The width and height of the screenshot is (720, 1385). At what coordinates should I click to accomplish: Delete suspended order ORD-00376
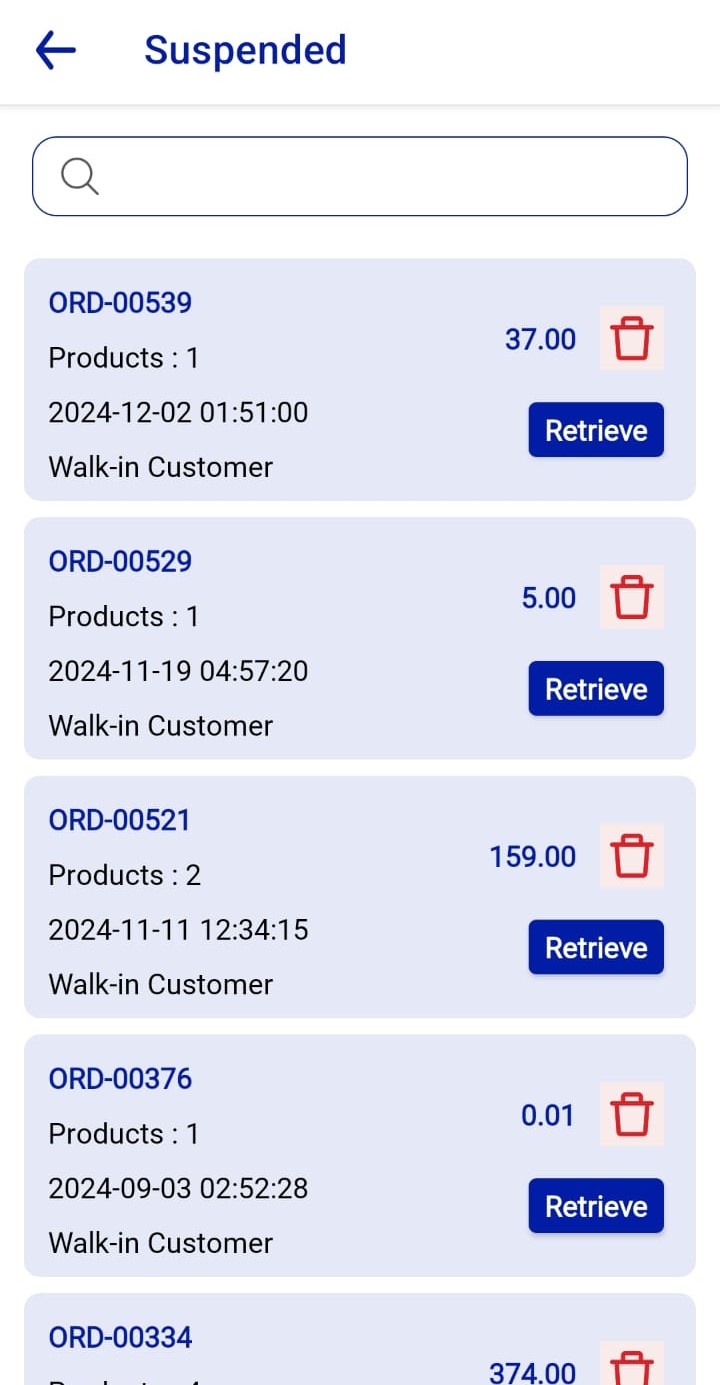pos(631,1114)
